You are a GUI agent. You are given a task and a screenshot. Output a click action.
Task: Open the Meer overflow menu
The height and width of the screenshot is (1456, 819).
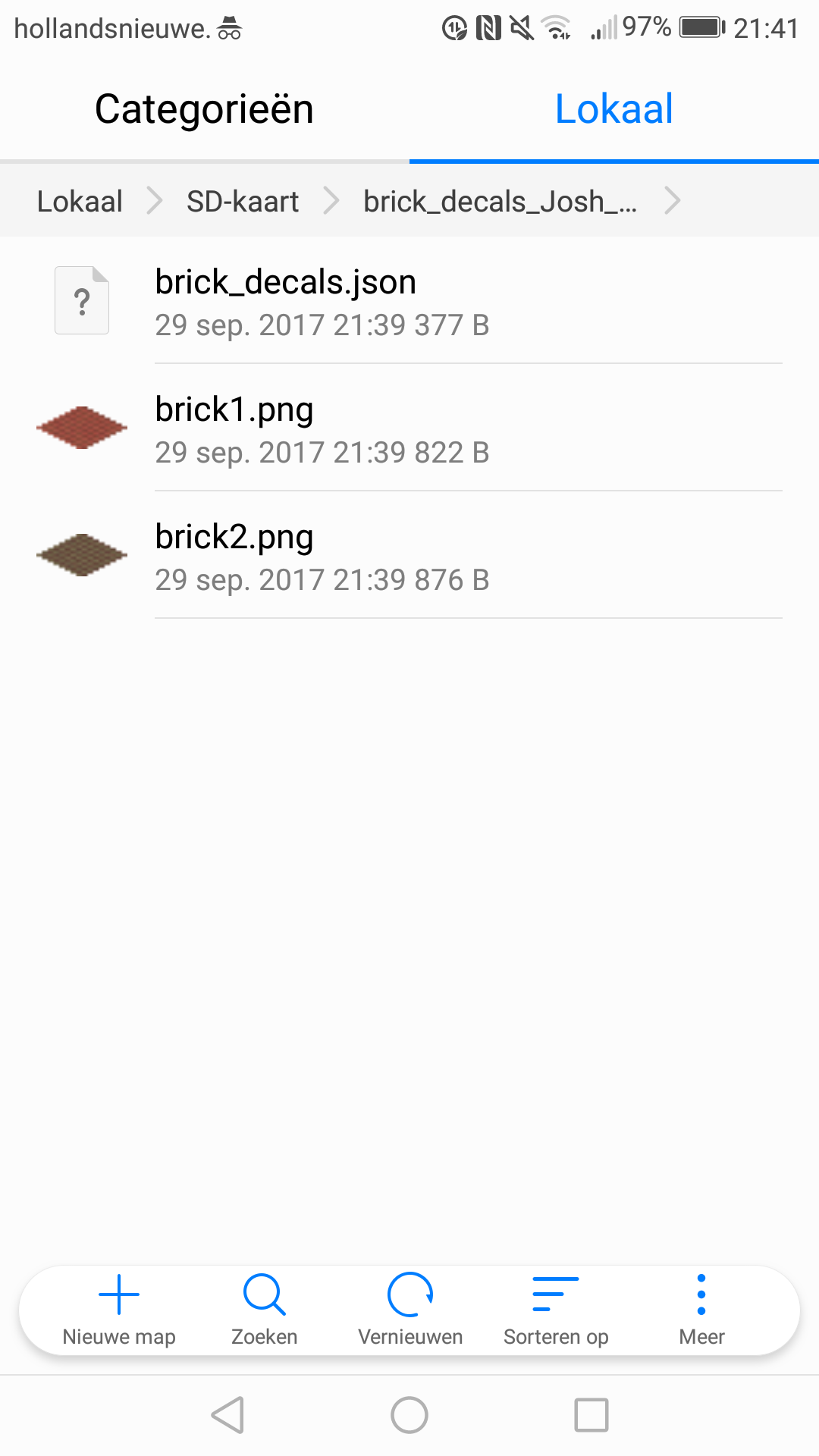pos(701,1310)
